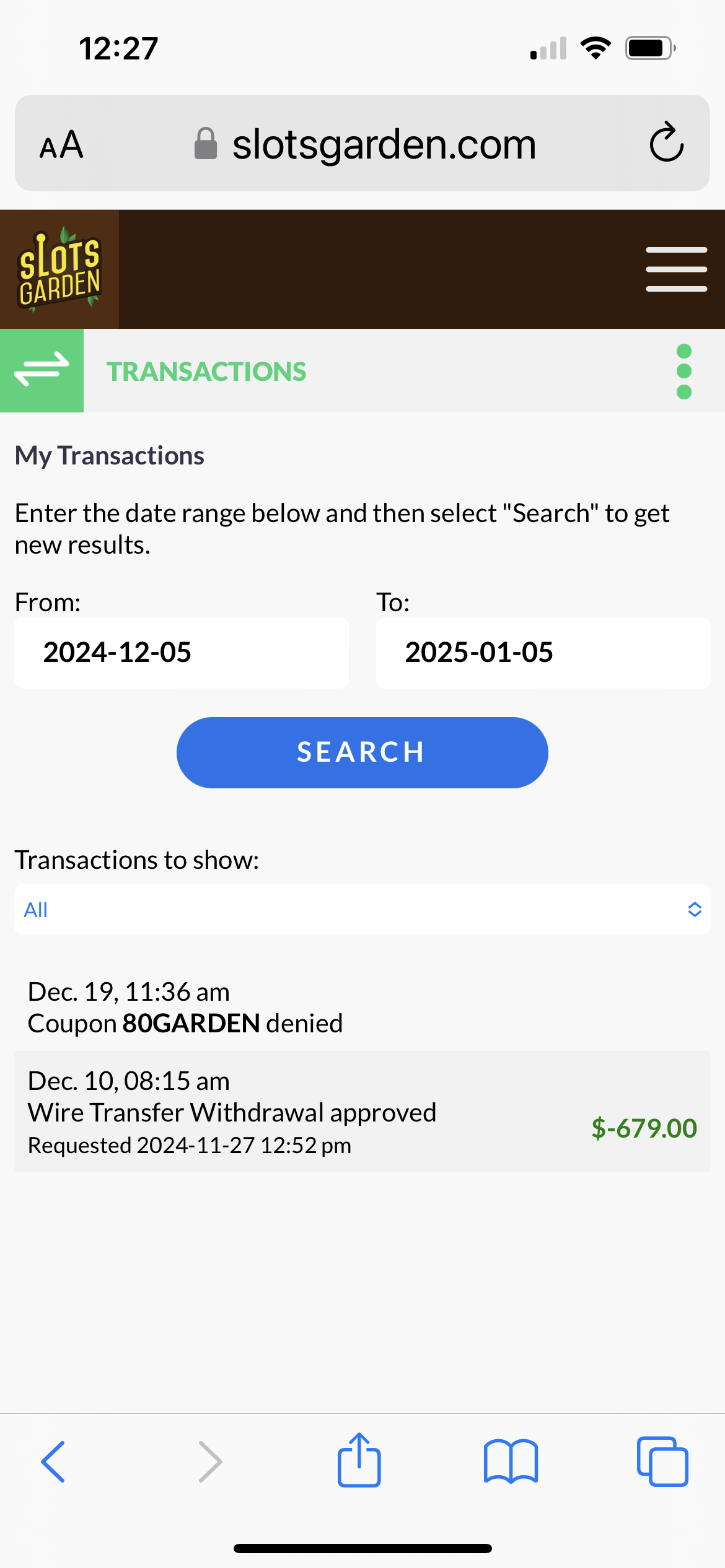Image resolution: width=725 pixels, height=1568 pixels.
Task: Tap the Search button
Action: point(362,752)
